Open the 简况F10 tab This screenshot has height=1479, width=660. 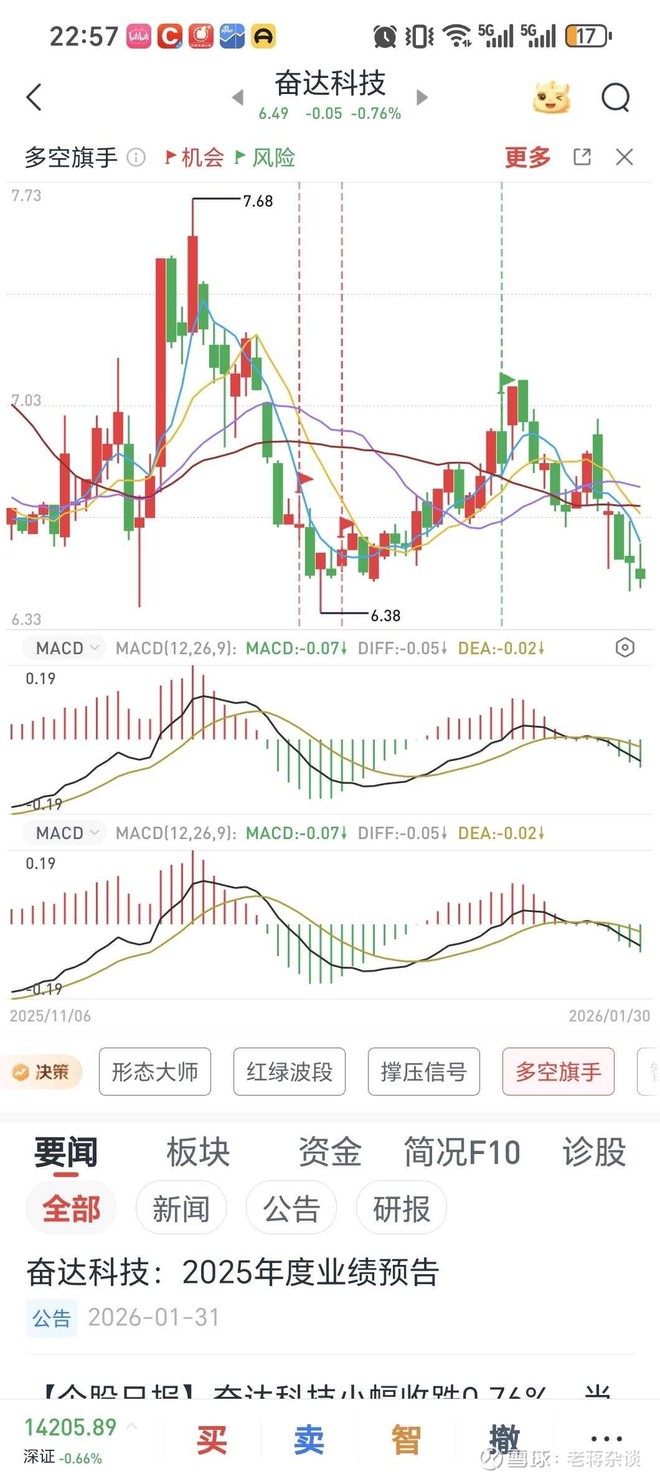click(462, 1152)
